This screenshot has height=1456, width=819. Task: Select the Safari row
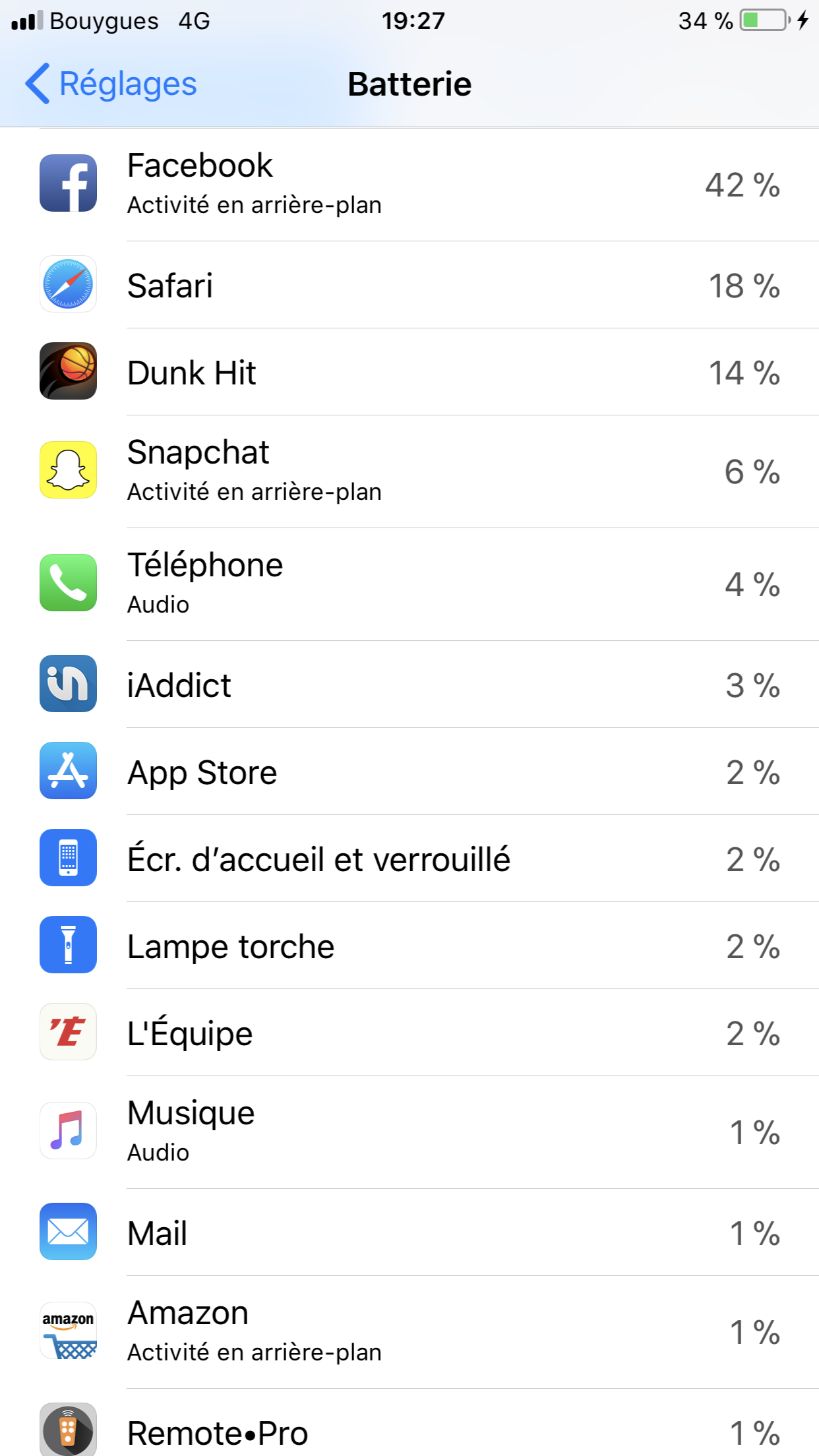pos(409,285)
